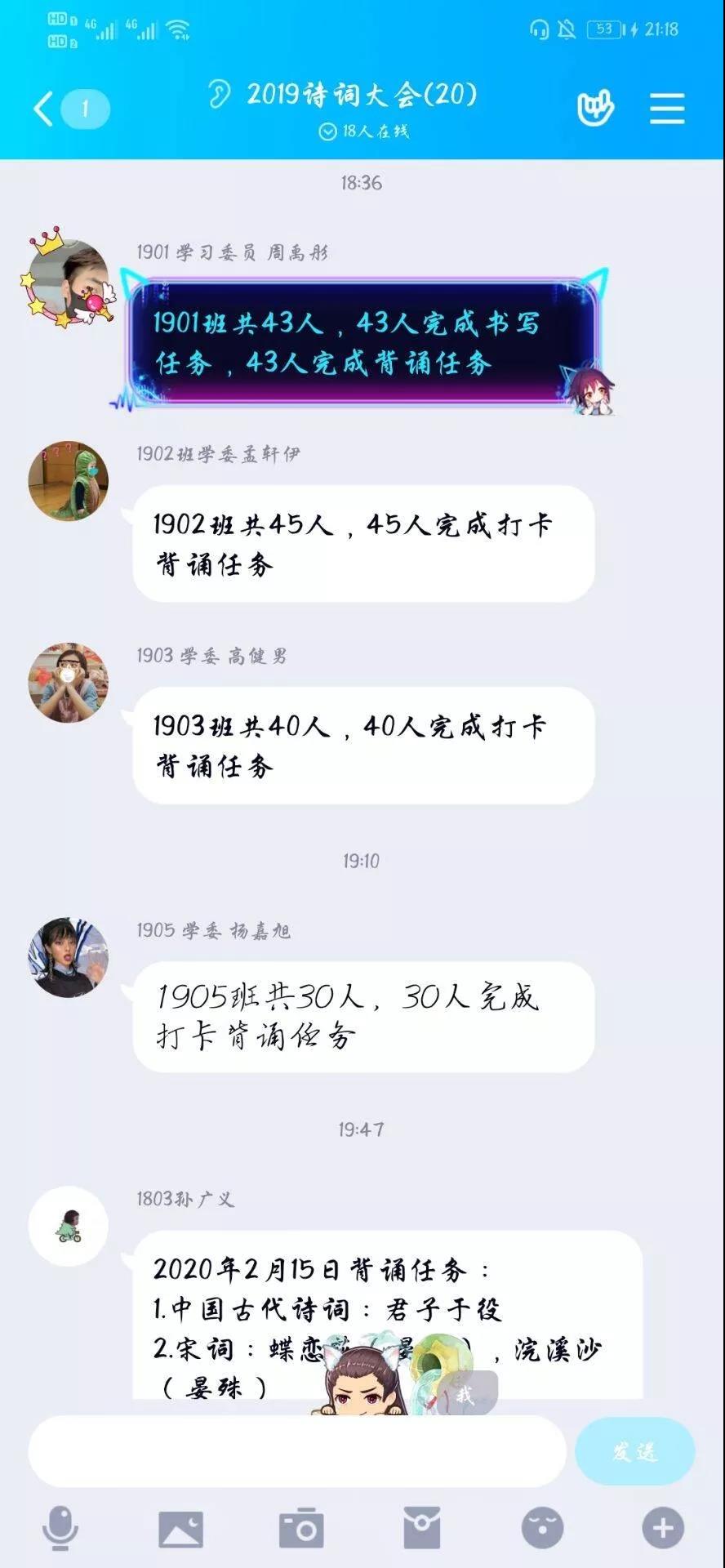Tap the 18人在线 online members indicator
This screenshot has width=725, height=1568.
click(x=363, y=131)
